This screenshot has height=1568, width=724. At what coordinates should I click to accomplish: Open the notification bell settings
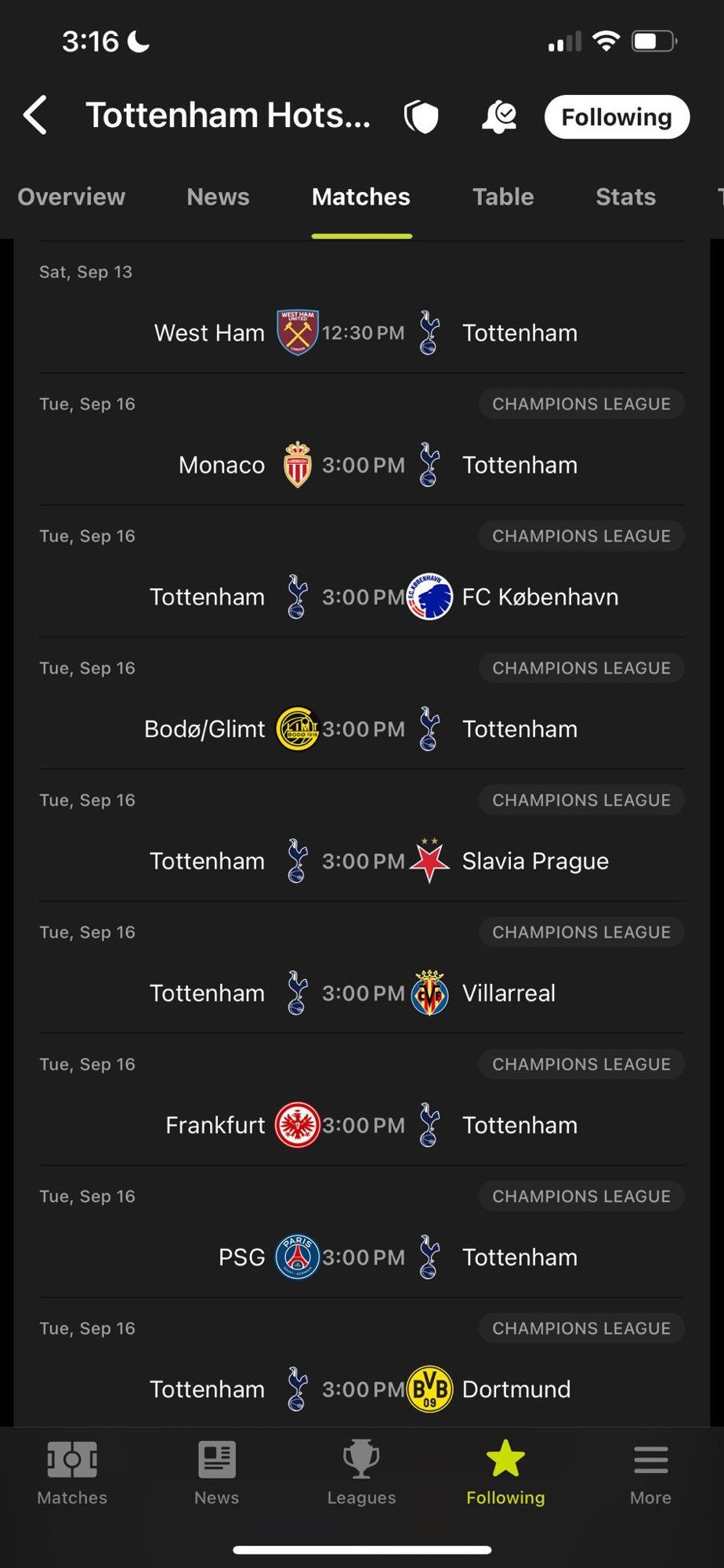(499, 117)
